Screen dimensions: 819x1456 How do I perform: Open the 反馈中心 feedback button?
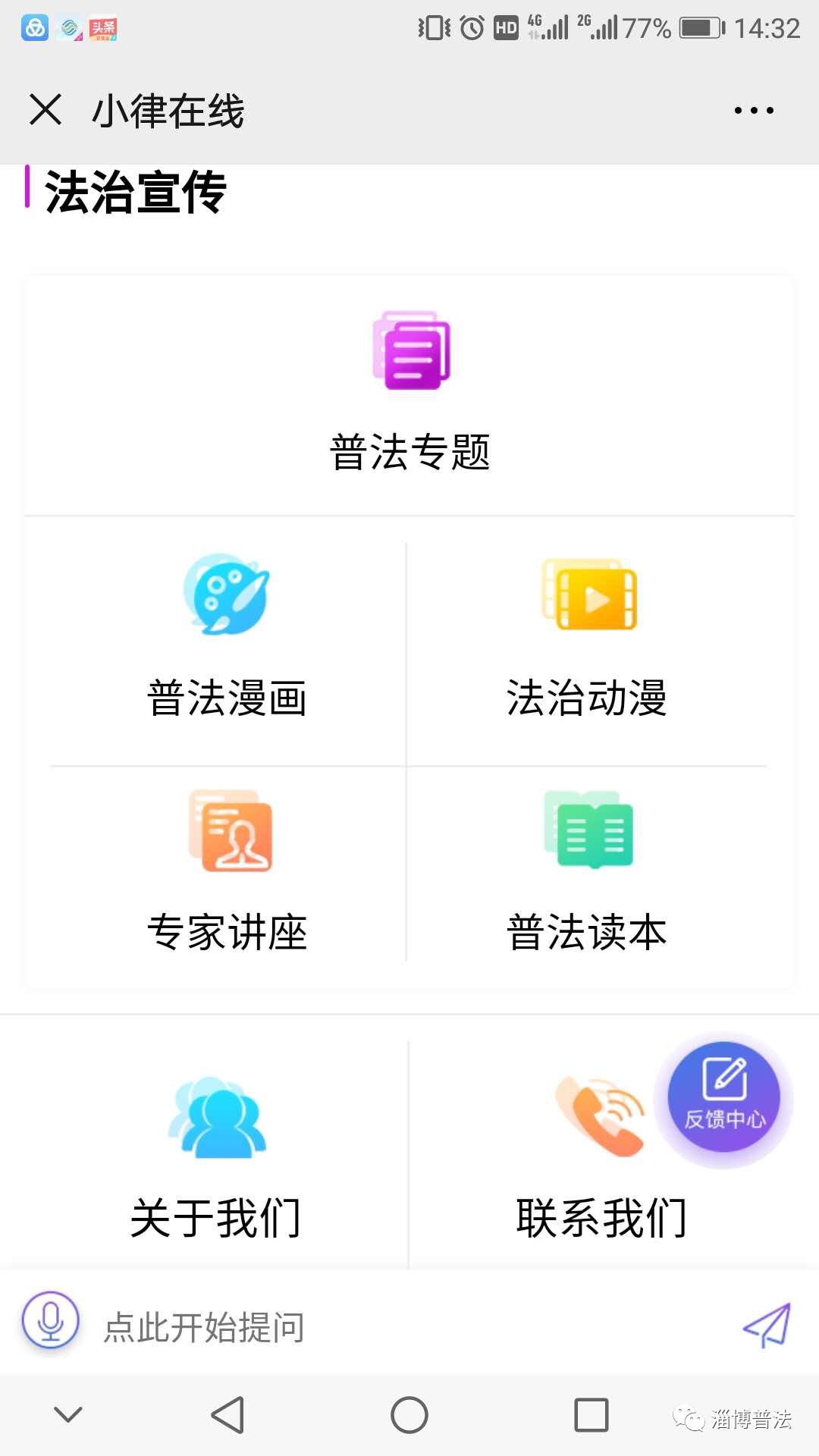point(724,1097)
